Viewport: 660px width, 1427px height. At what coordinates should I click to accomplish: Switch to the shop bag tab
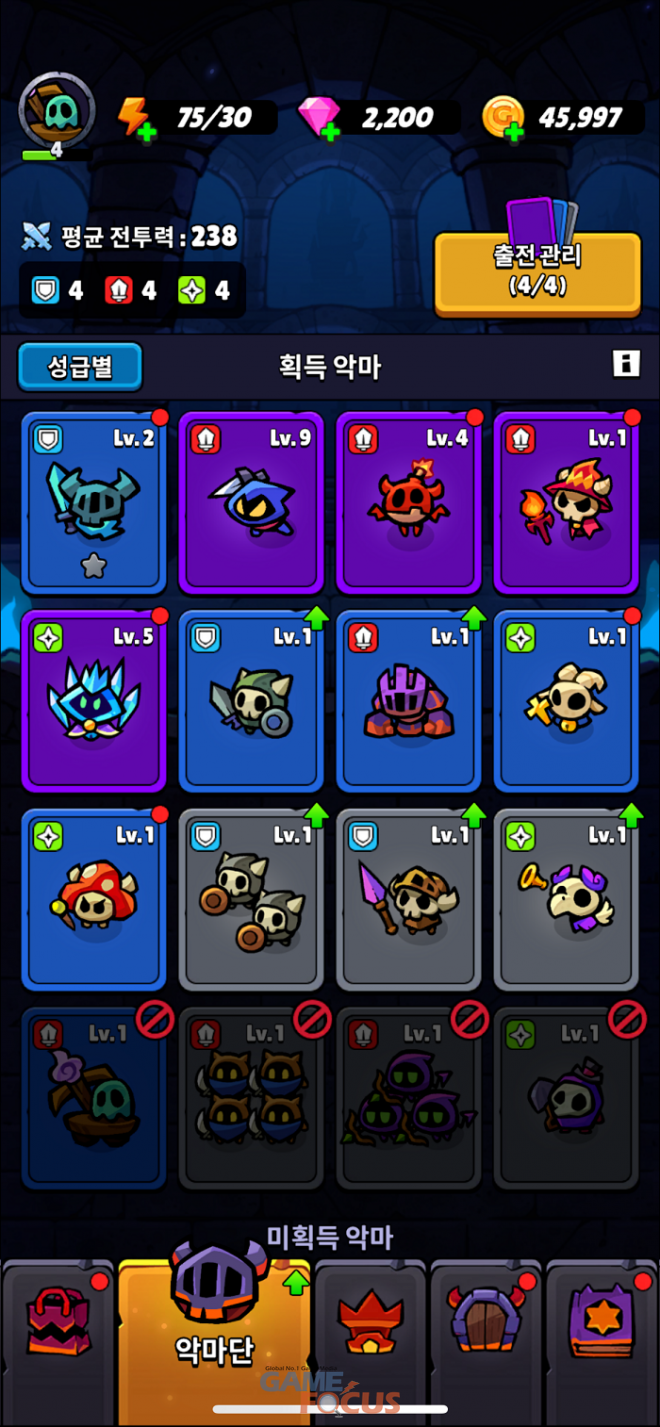click(x=57, y=1325)
